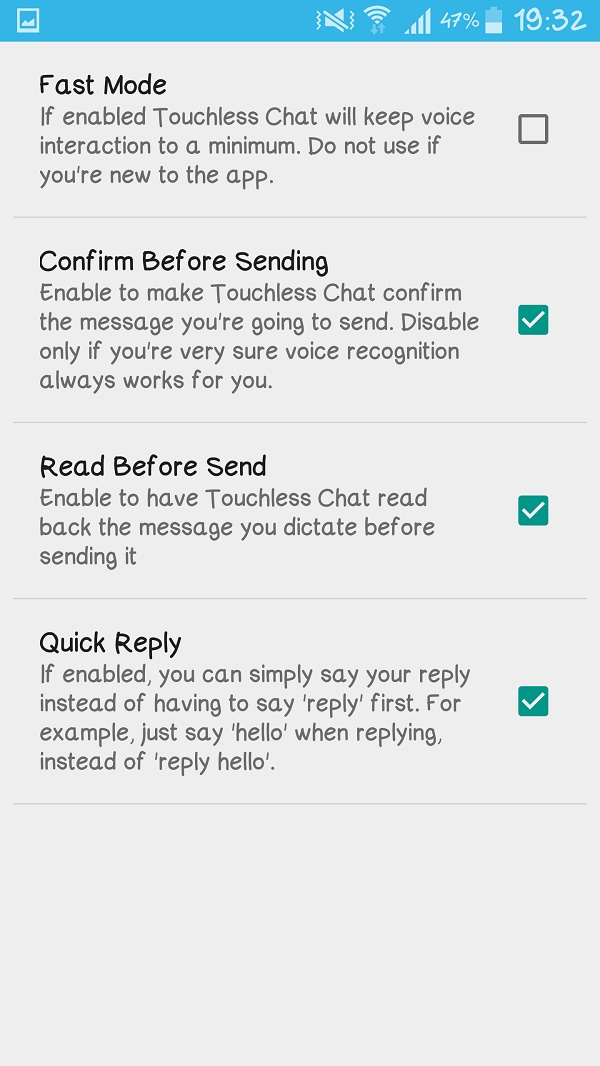Disable the Read Before Send checkbox
Screen dimensions: 600x1066
pyautogui.click(x=533, y=511)
